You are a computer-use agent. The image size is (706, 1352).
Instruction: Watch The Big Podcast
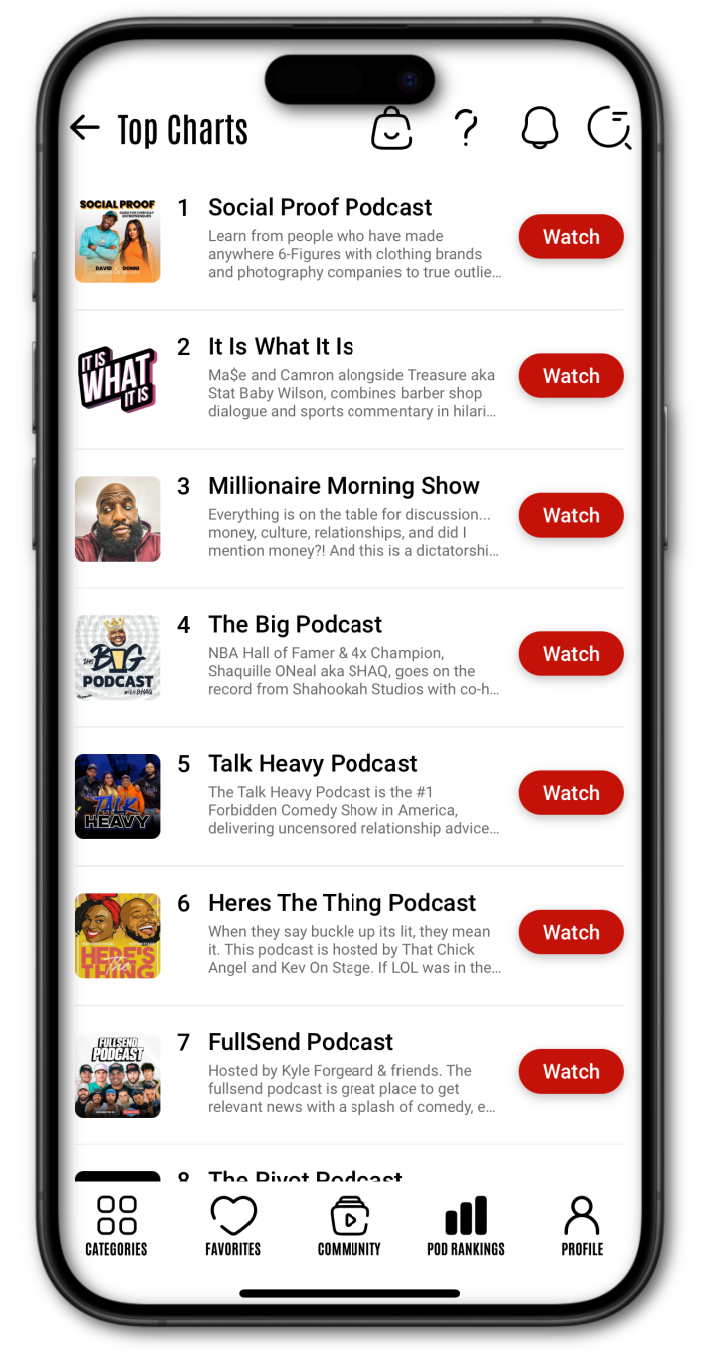[570, 654]
